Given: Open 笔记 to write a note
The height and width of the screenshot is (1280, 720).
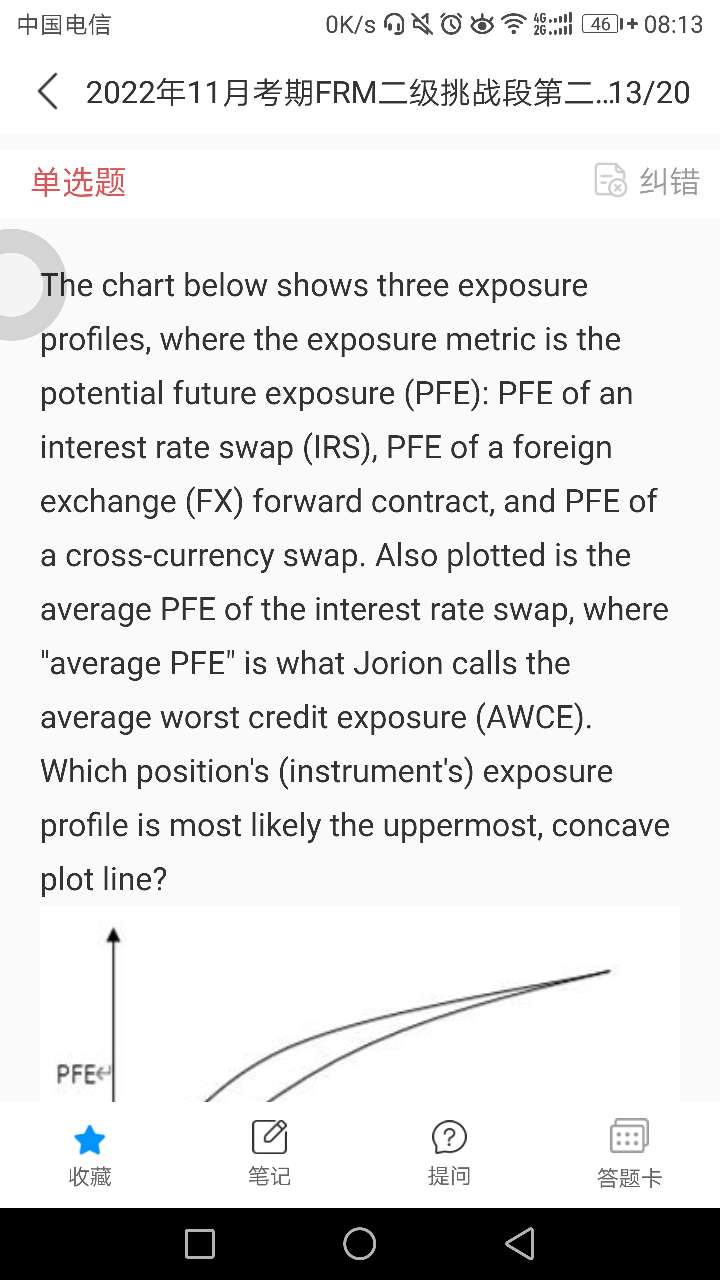Looking at the screenshot, I should click(x=269, y=1153).
